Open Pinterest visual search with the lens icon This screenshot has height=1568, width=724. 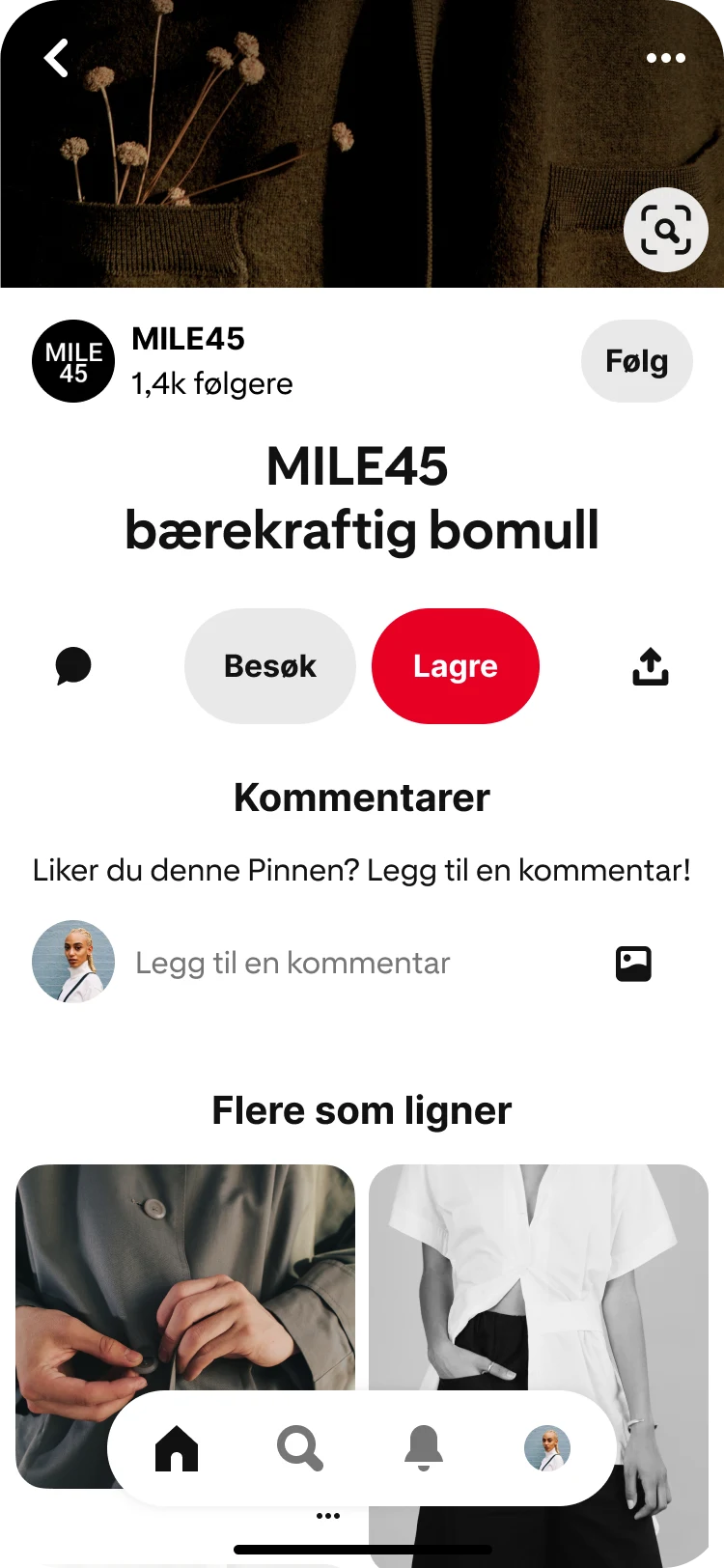pos(665,230)
